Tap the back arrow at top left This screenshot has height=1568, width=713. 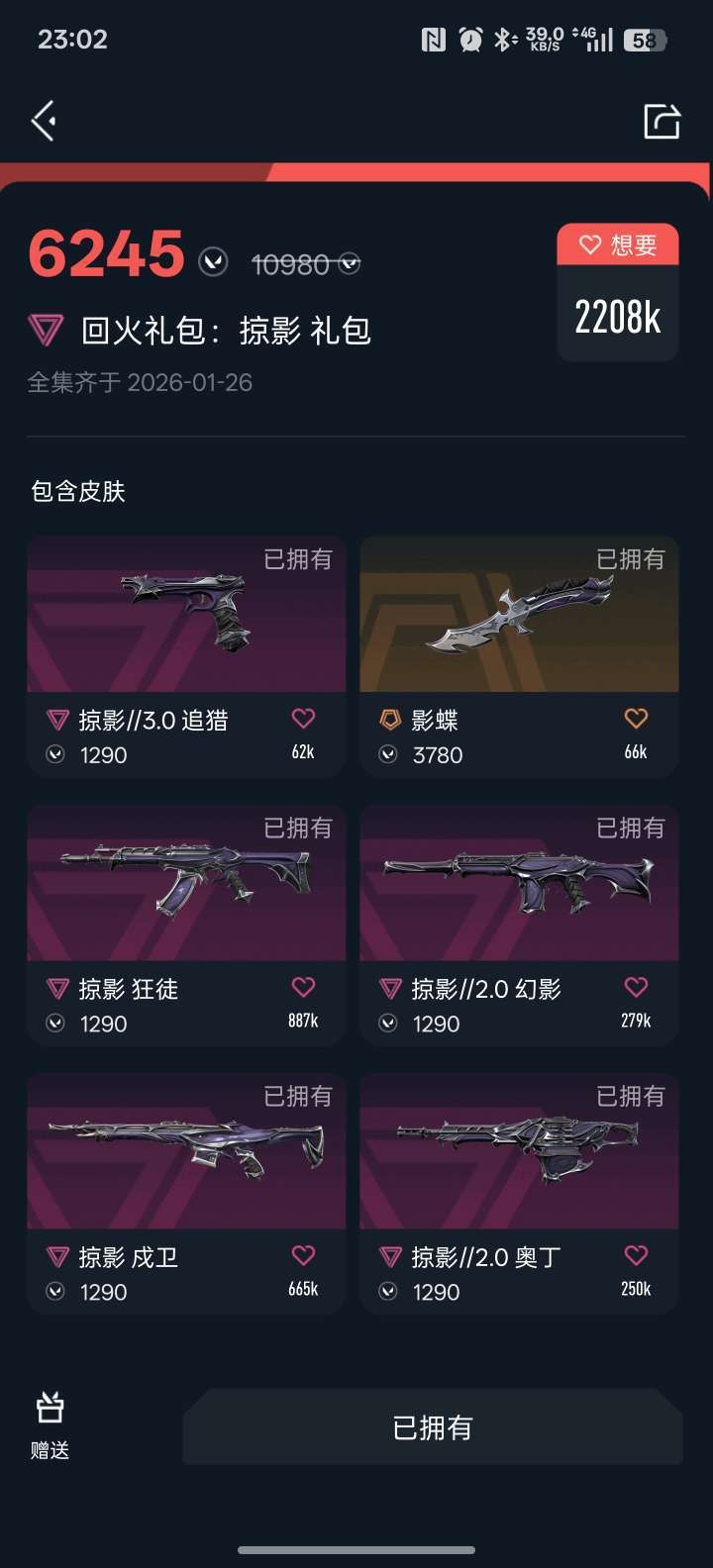[42, 119]
